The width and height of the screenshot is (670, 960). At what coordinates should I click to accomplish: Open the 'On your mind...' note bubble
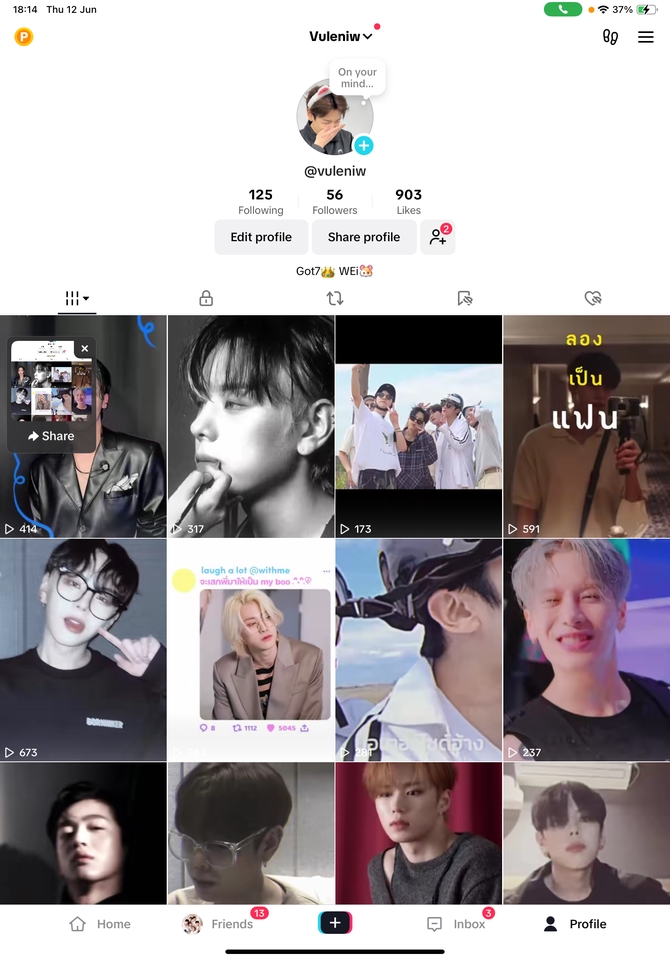pyautogui.click(x=357, y=78)
